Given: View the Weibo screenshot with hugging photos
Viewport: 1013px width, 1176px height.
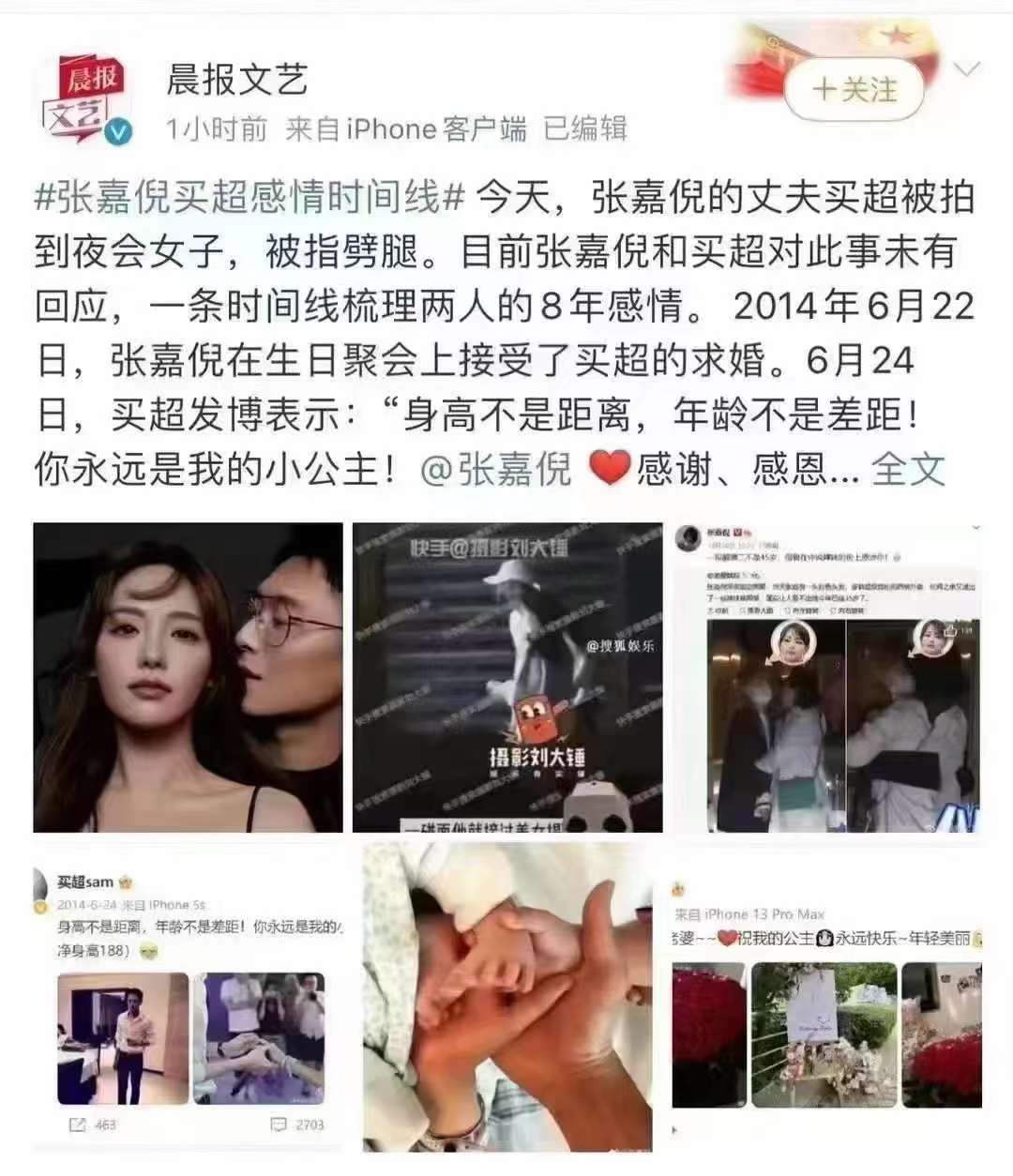Looking at the screenshot, I should point(827,678).
